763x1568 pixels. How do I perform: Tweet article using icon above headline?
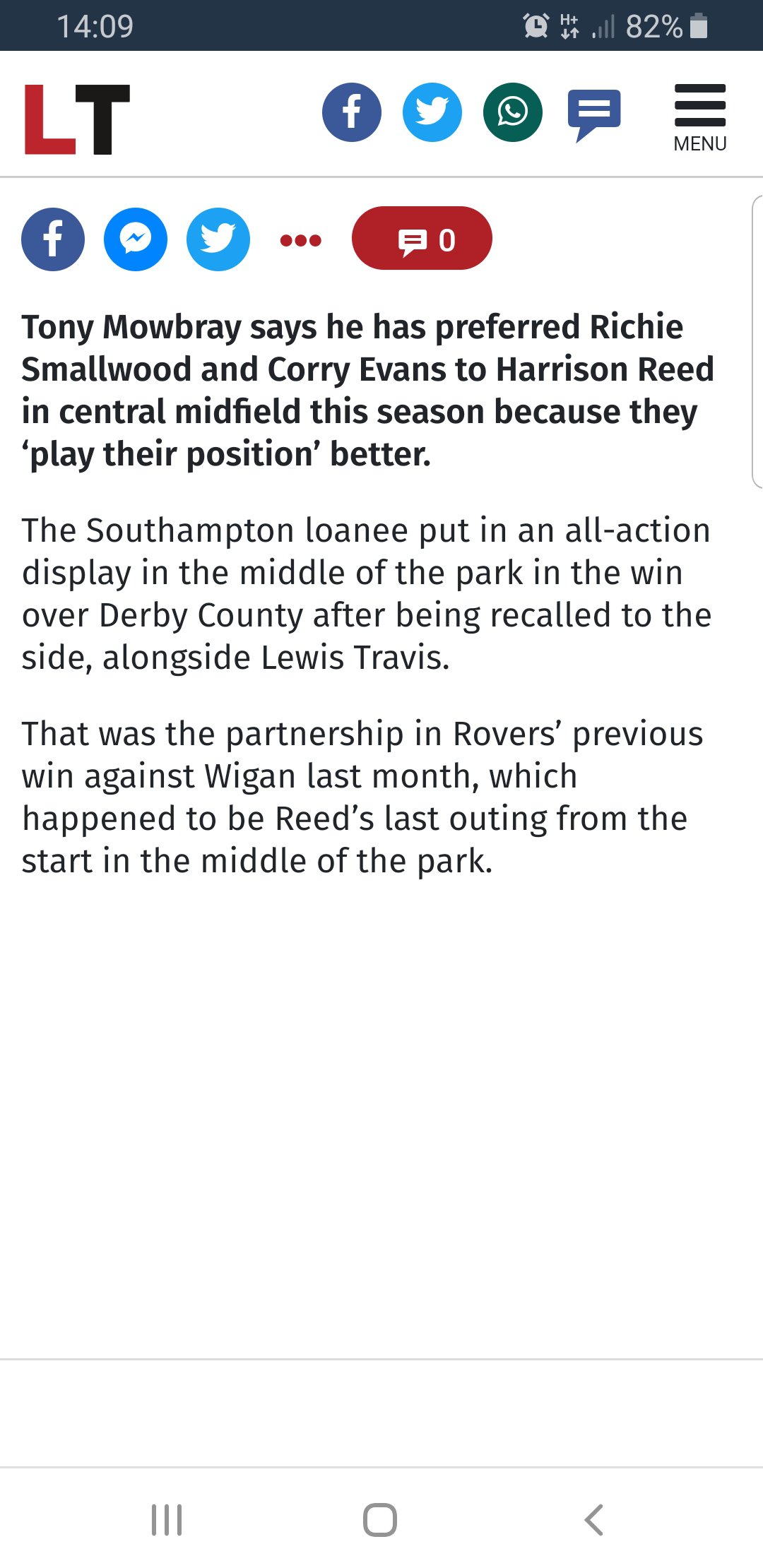[x=218, y=239]
